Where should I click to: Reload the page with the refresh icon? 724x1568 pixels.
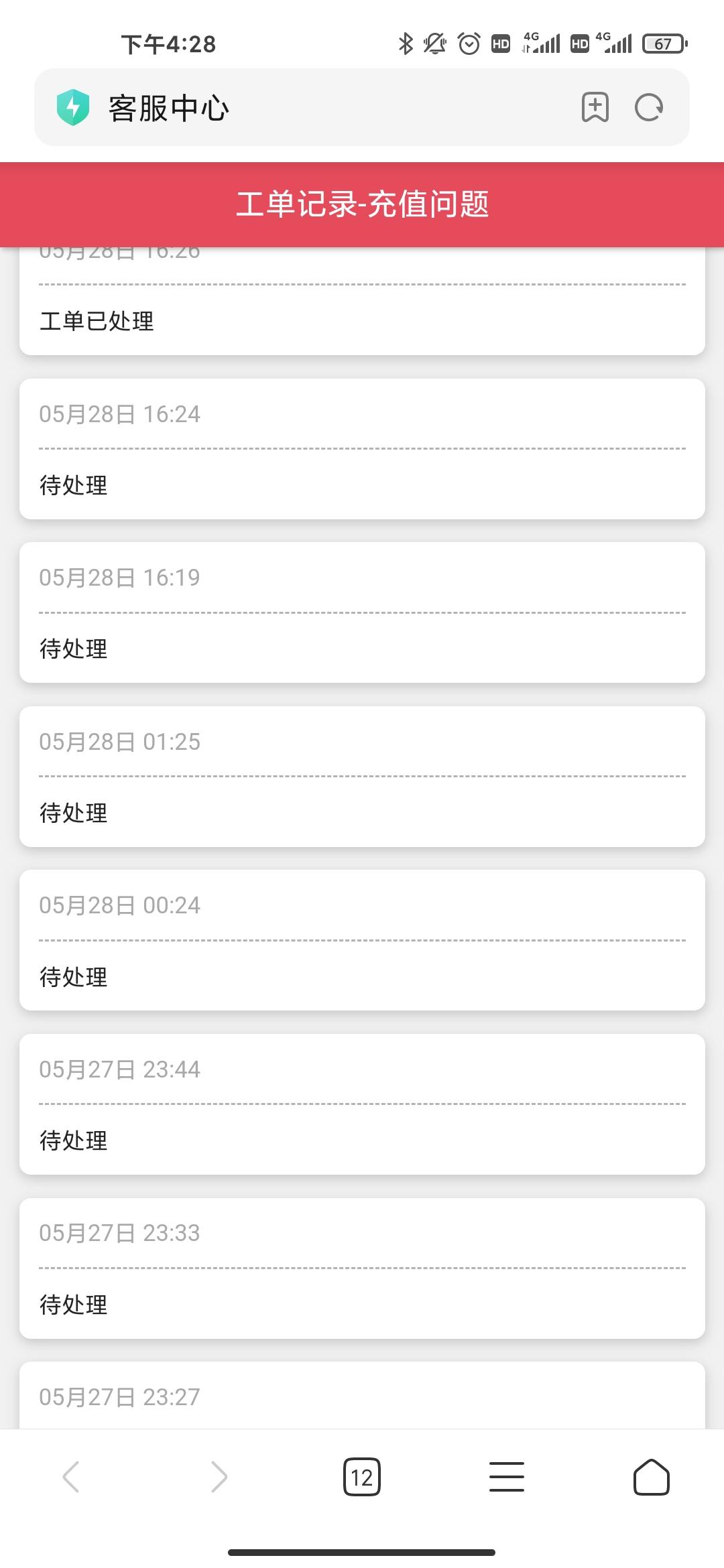coord(649,107)
